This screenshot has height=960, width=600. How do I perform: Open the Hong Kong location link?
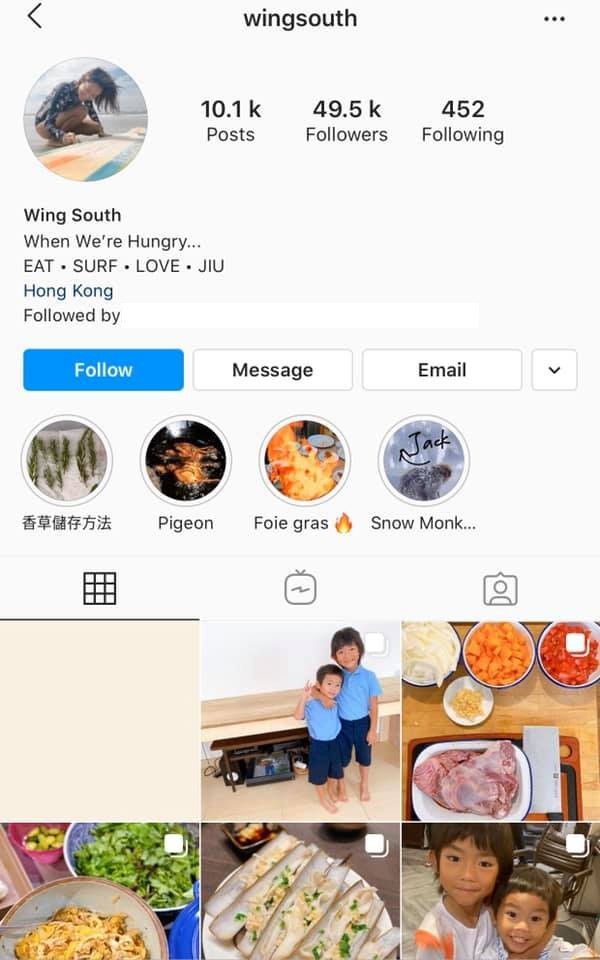(x=68, y=291)
